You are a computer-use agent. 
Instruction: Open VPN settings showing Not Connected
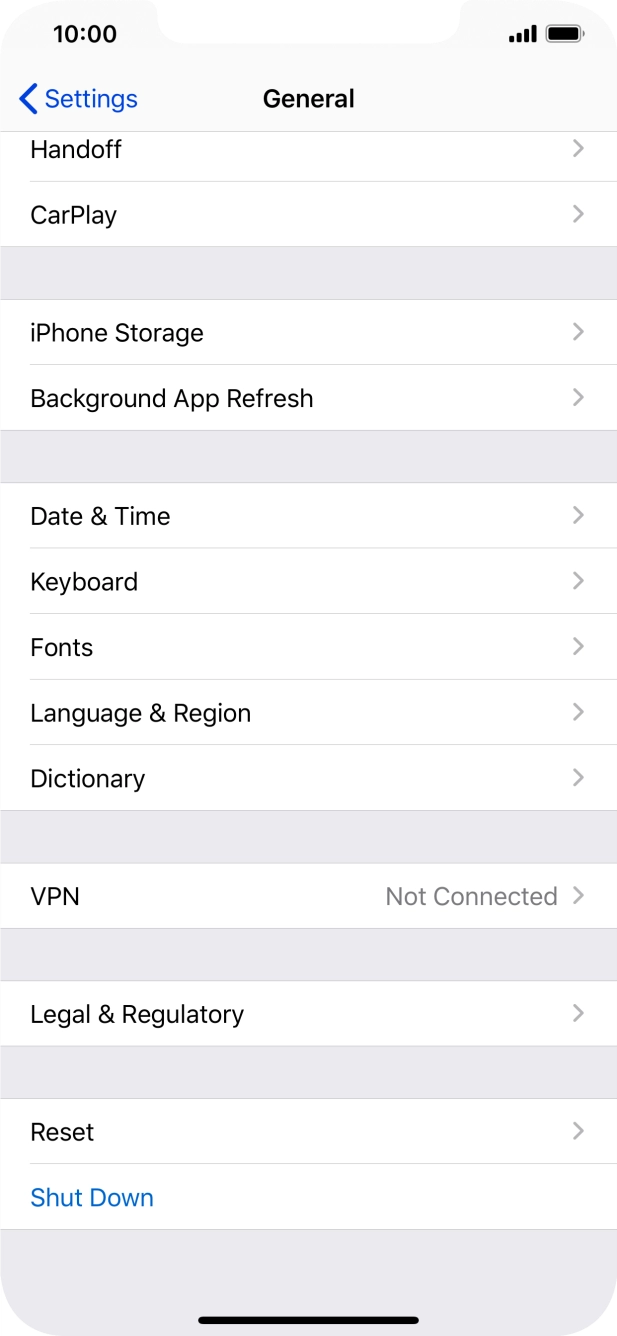click(x=308, y=896)
